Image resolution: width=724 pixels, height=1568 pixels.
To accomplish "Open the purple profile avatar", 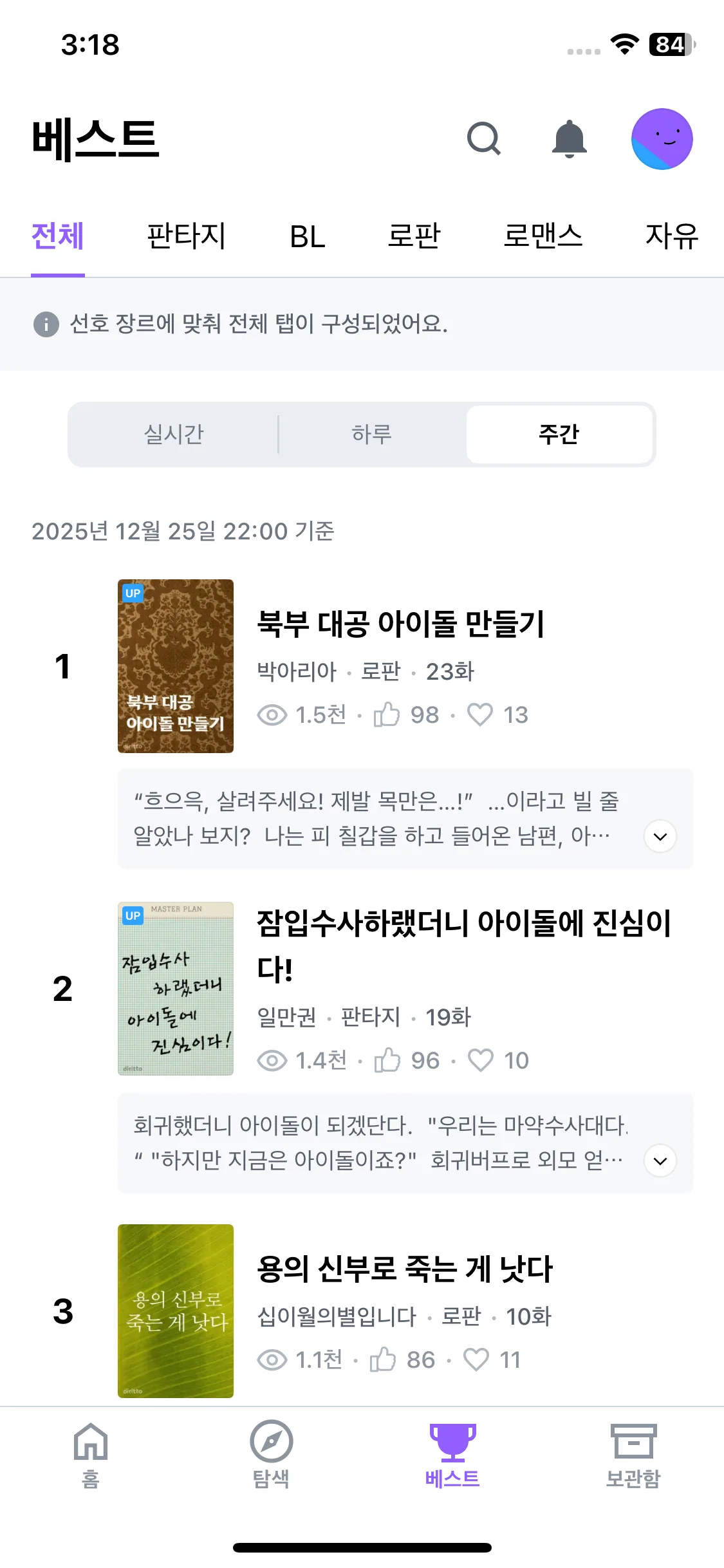I will click(662, 138).
